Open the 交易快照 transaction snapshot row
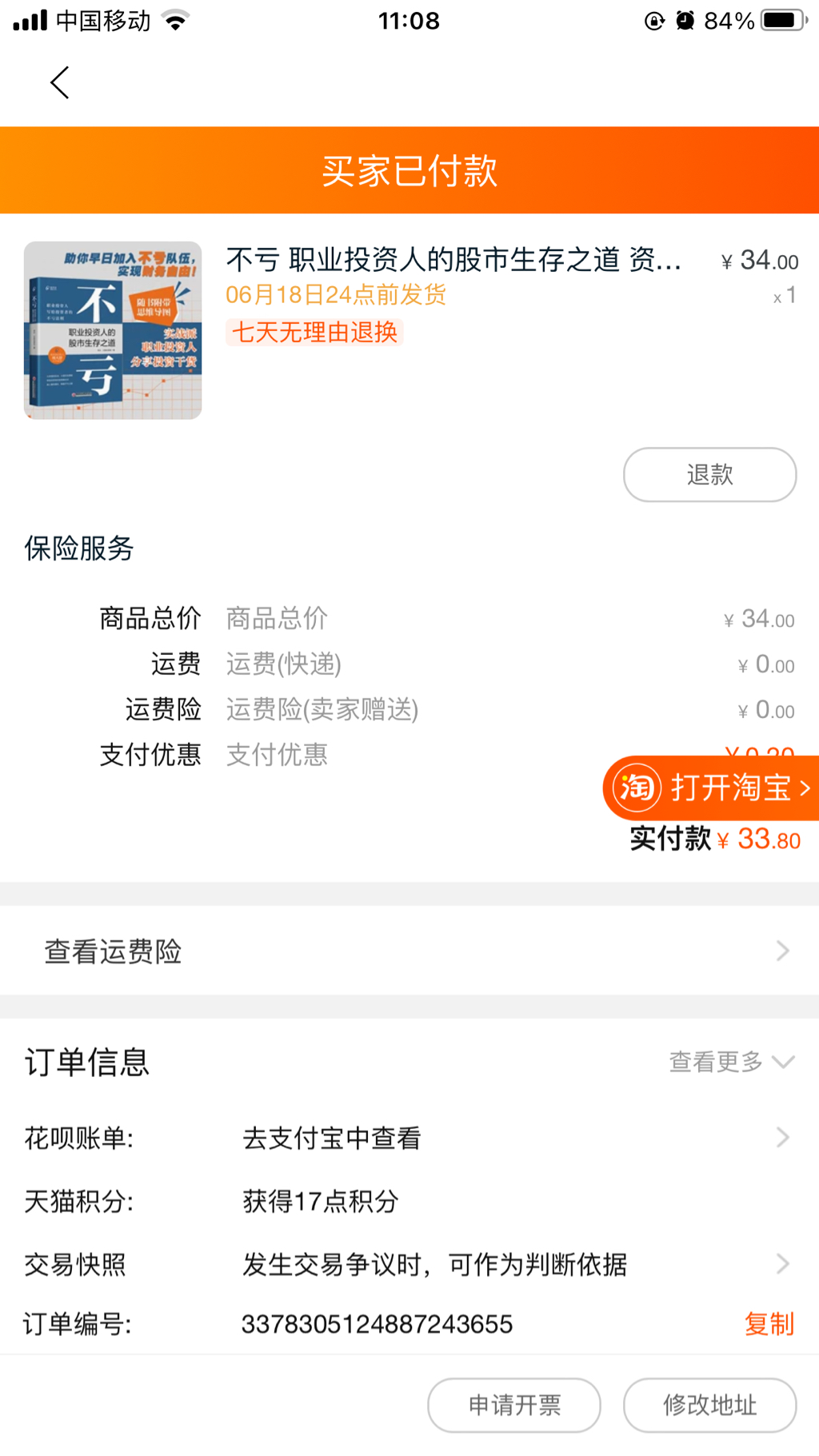Image resolution: width=819 pixels, height=1456 pixels. [409, 1264]
